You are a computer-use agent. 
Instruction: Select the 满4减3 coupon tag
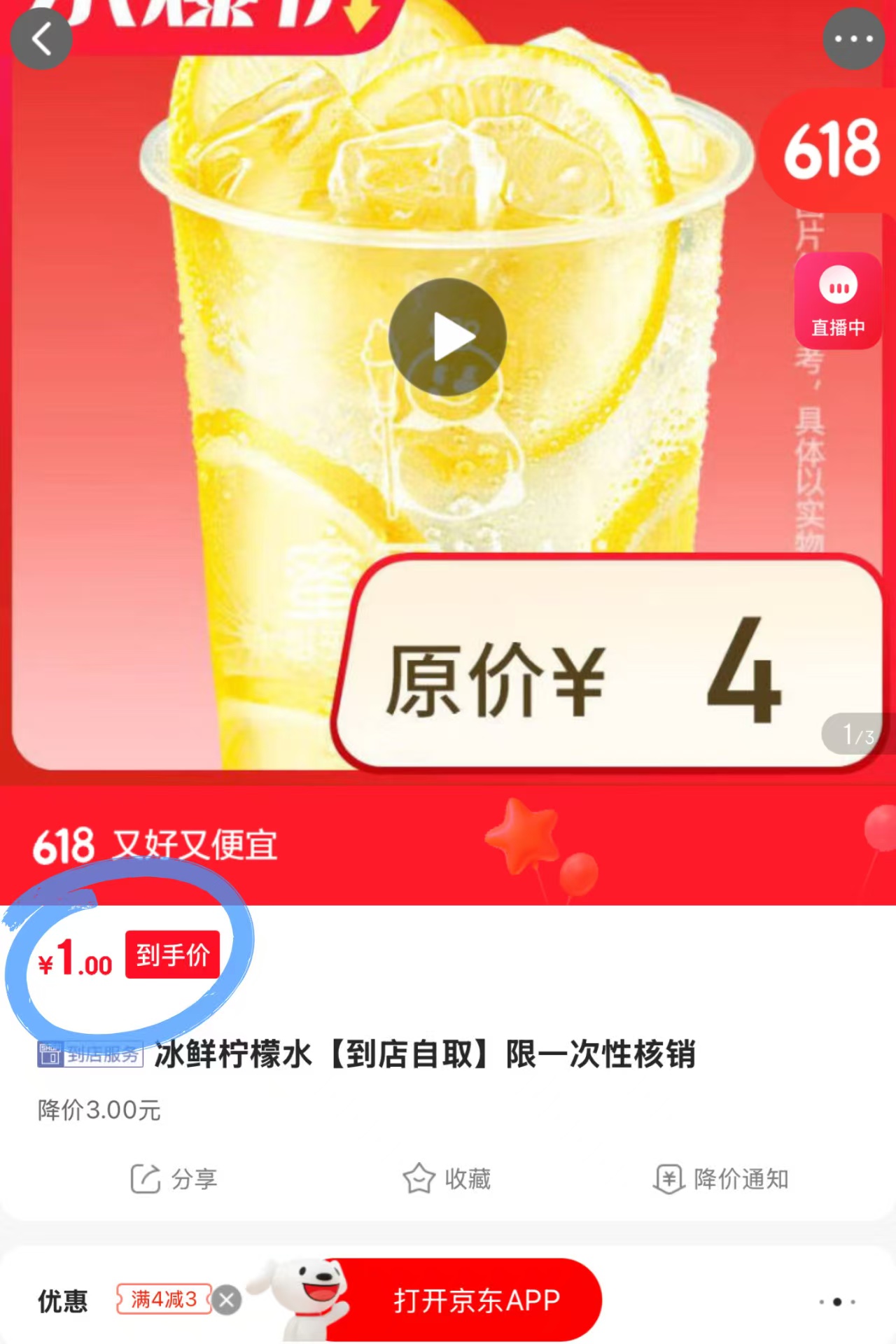tap(162, 1298)
